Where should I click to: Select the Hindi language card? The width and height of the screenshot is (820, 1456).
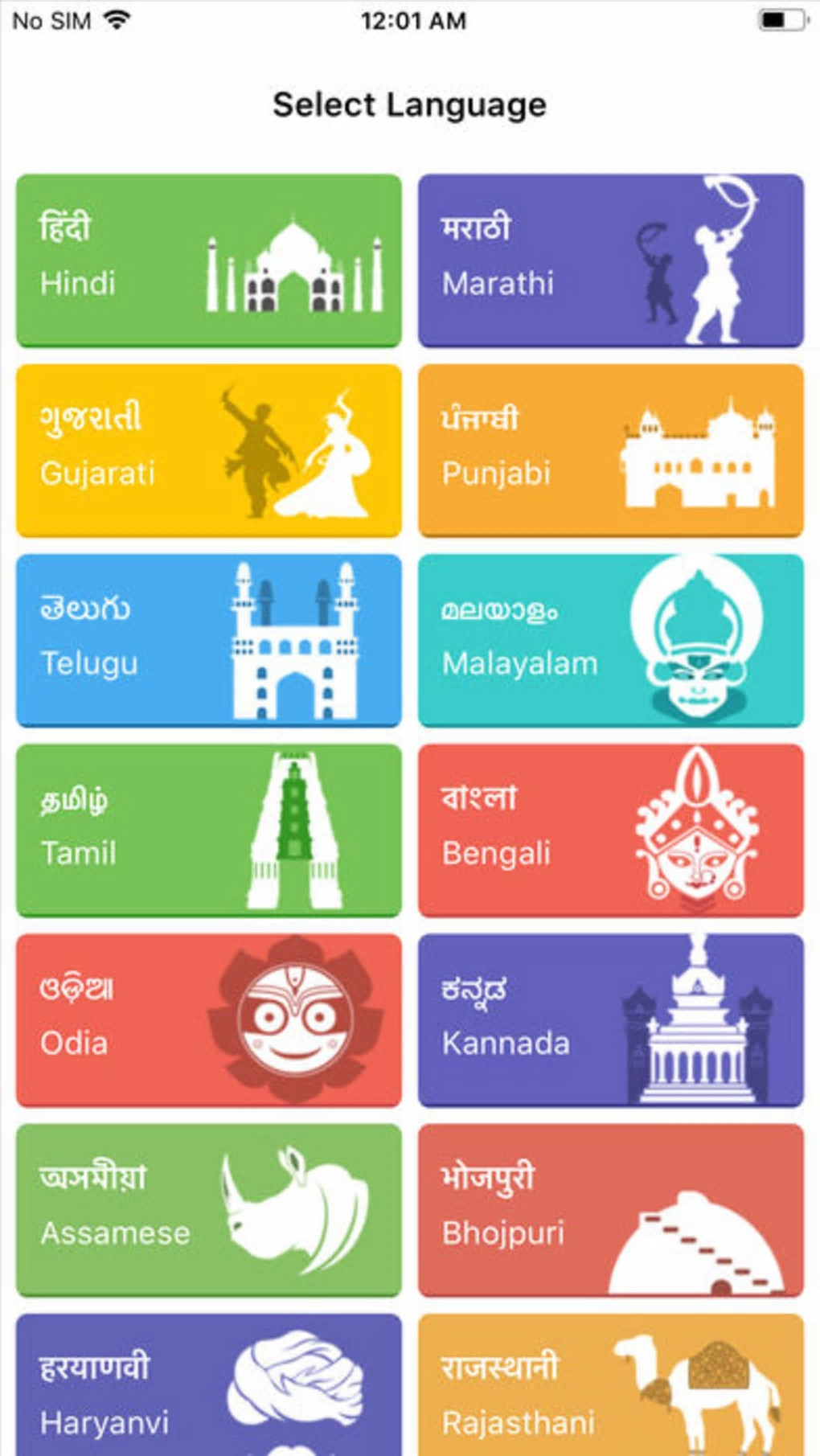pyautogui.click(x=208, y=260)
